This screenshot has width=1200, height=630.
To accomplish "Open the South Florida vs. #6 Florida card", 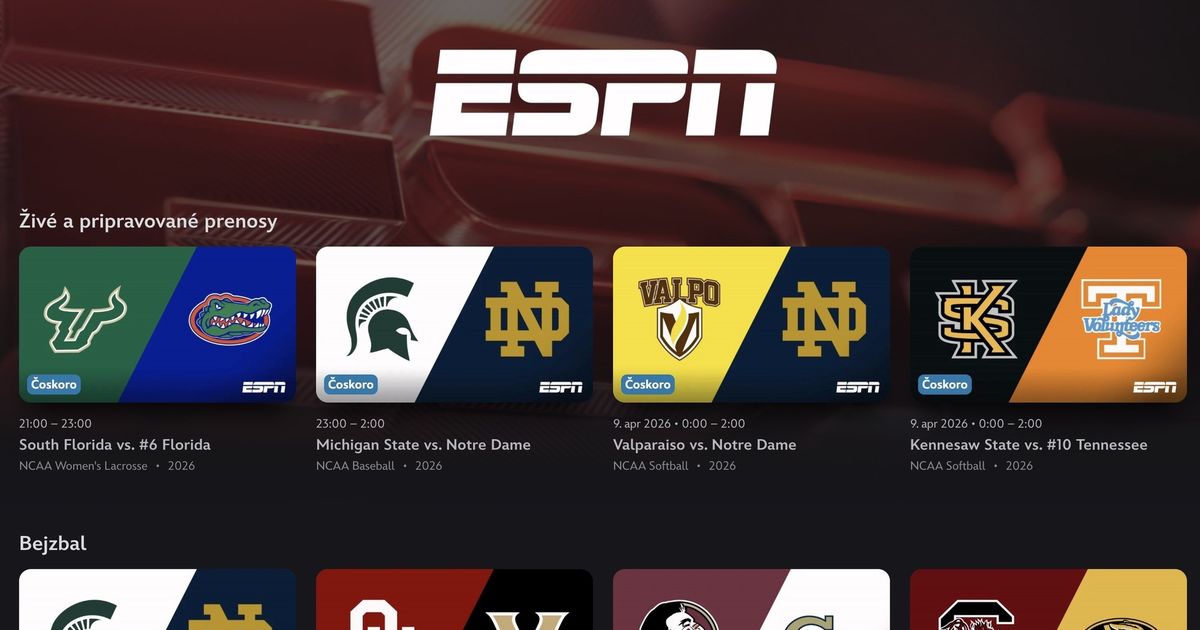I will tap(157, 324).
